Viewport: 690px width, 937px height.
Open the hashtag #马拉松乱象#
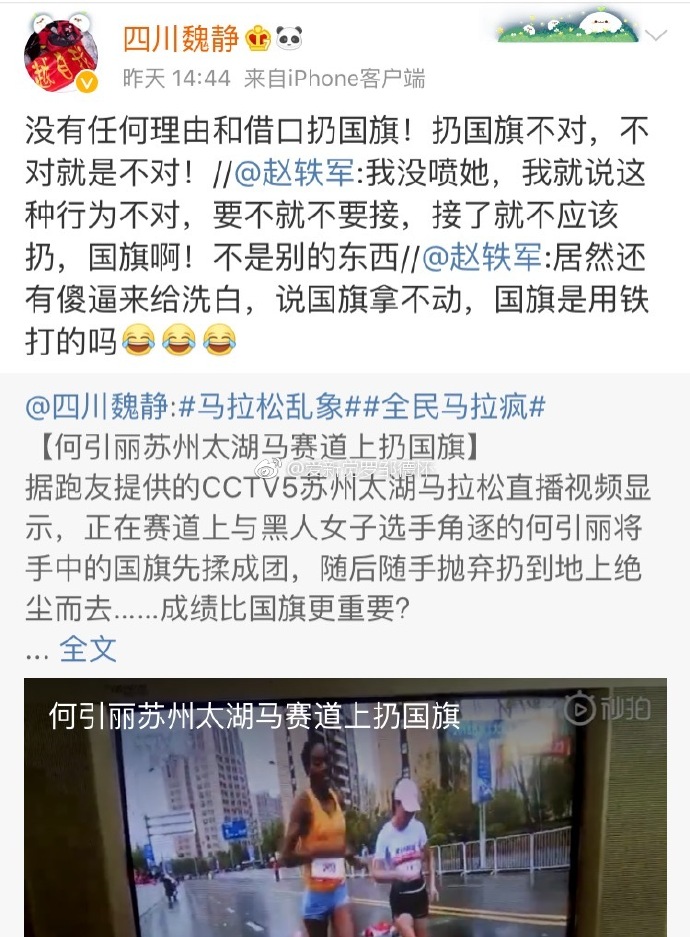click(263, 407)
